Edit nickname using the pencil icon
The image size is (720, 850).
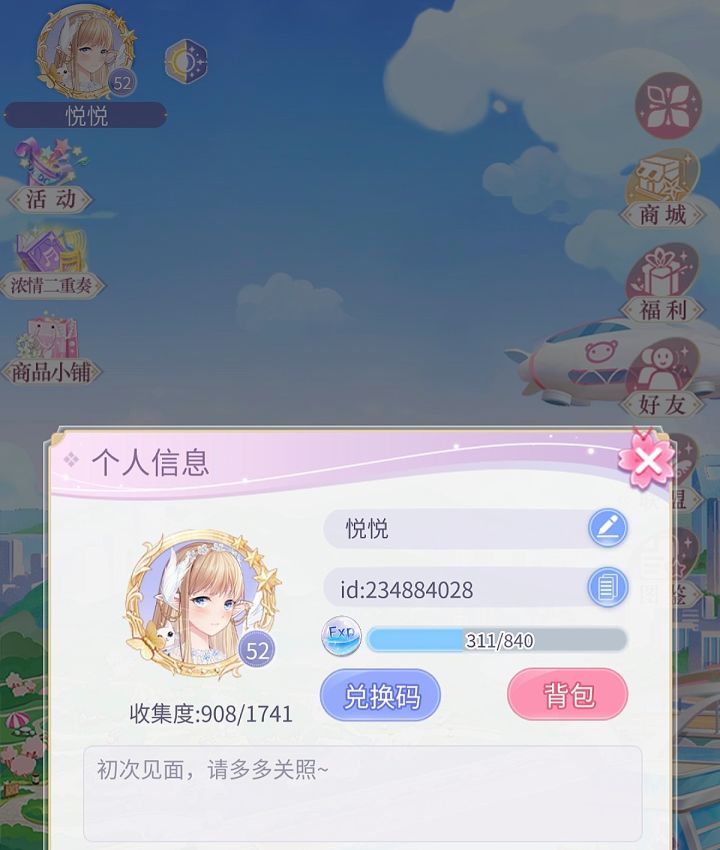tap(608, 529)
